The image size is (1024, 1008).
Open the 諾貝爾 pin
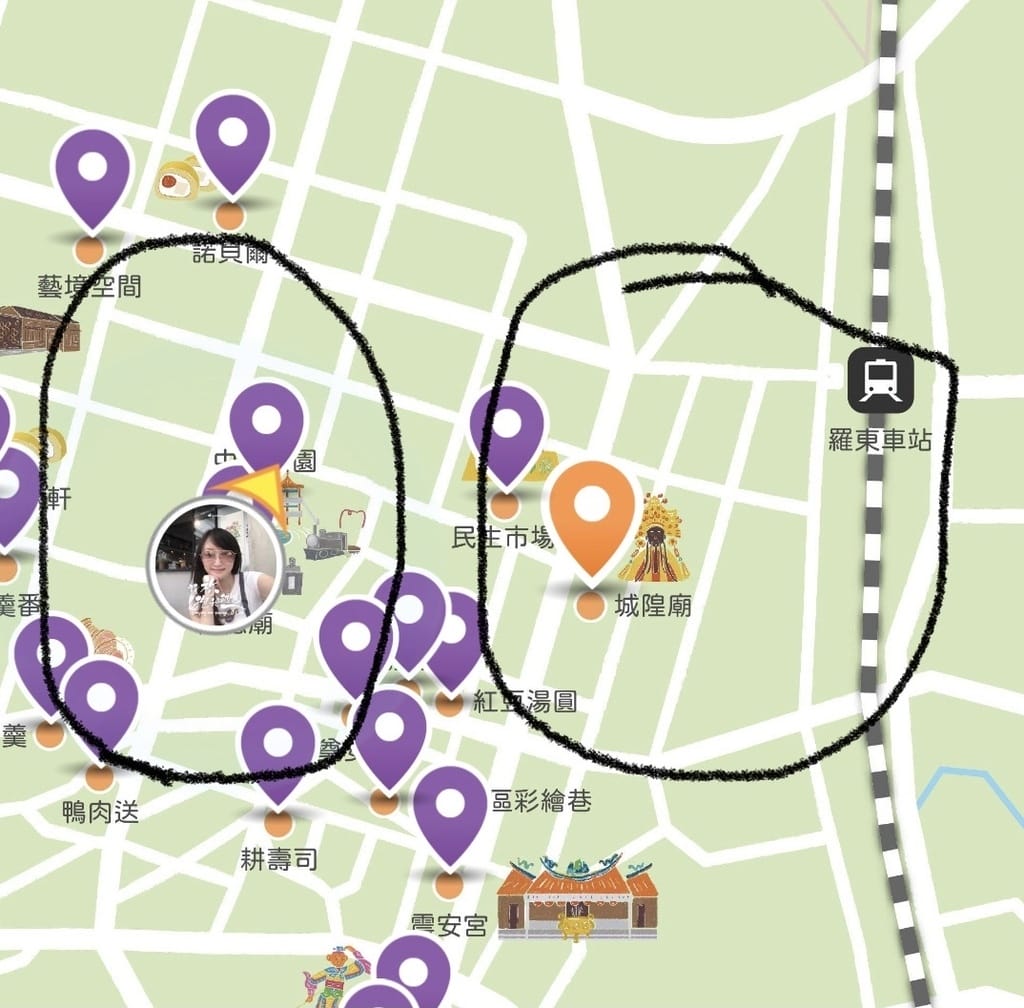point(232,137)
